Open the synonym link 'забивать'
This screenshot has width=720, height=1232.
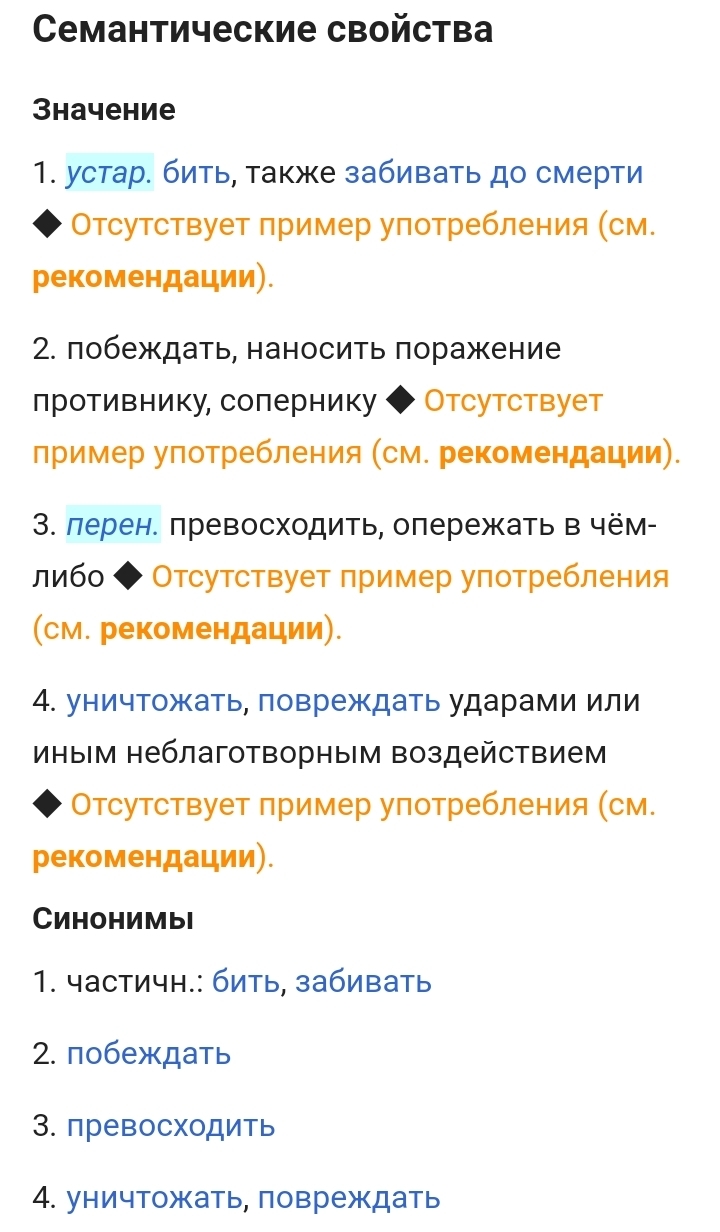click(x=365, y=982)
